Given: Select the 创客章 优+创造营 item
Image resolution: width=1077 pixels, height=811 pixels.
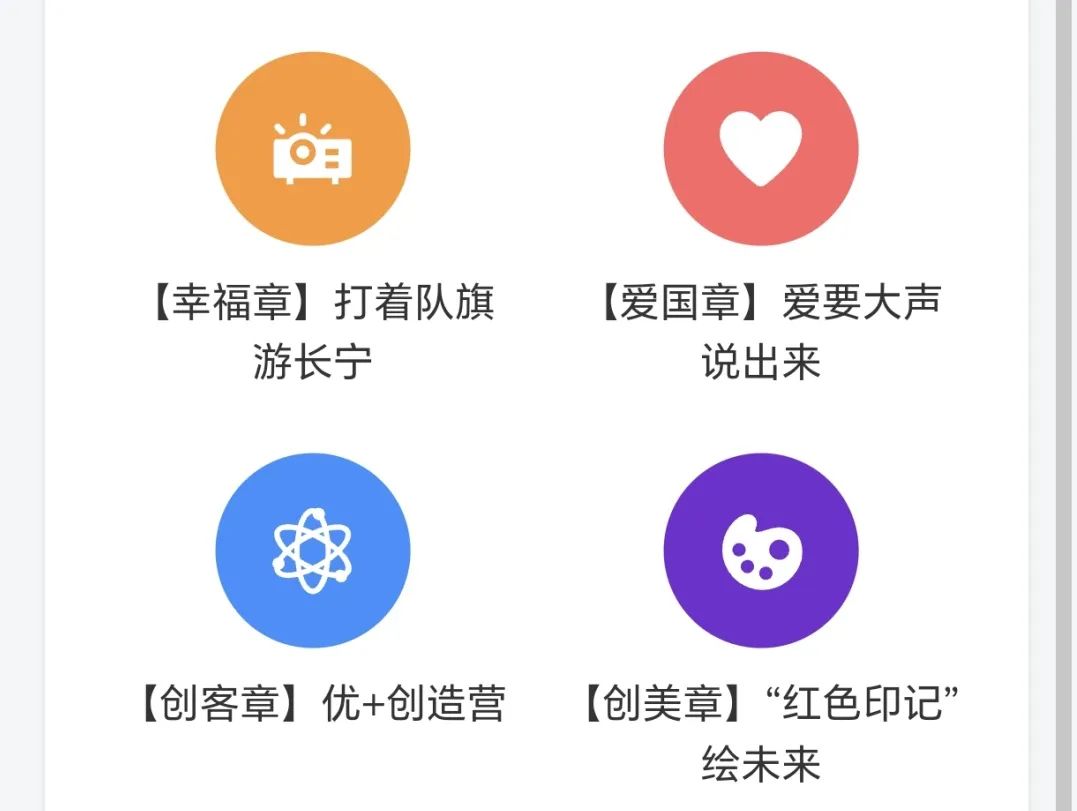Looking at the screenshot, I should point(313,551).
